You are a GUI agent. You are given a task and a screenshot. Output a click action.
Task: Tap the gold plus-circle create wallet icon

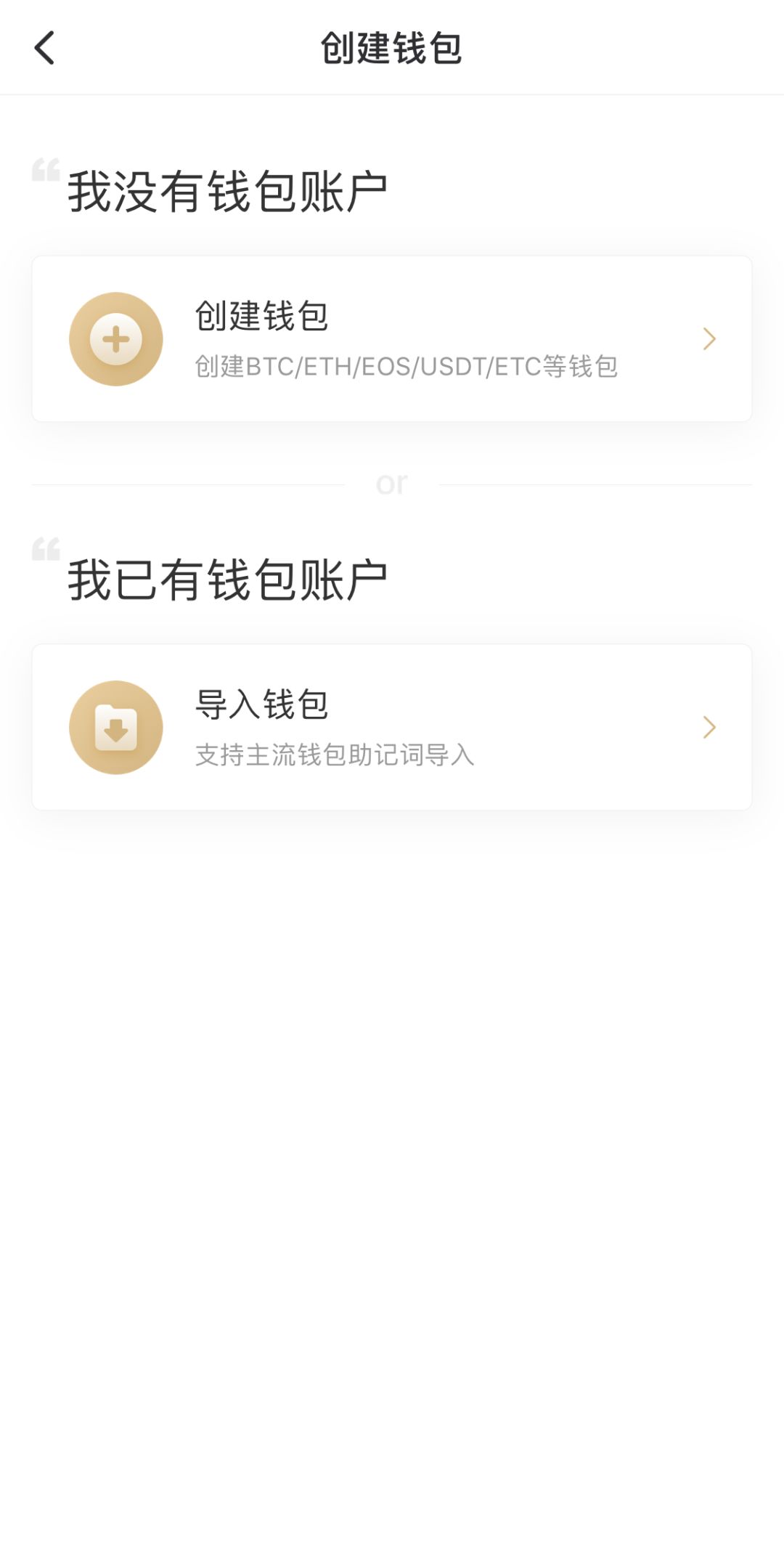[x=116, y=338]
